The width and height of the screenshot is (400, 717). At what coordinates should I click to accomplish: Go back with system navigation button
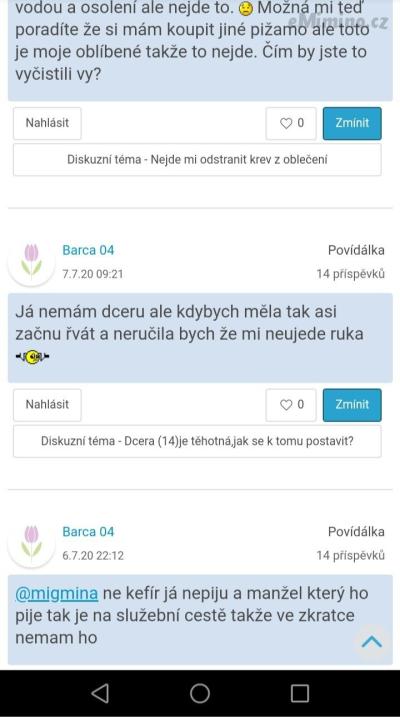click(100, 693)
